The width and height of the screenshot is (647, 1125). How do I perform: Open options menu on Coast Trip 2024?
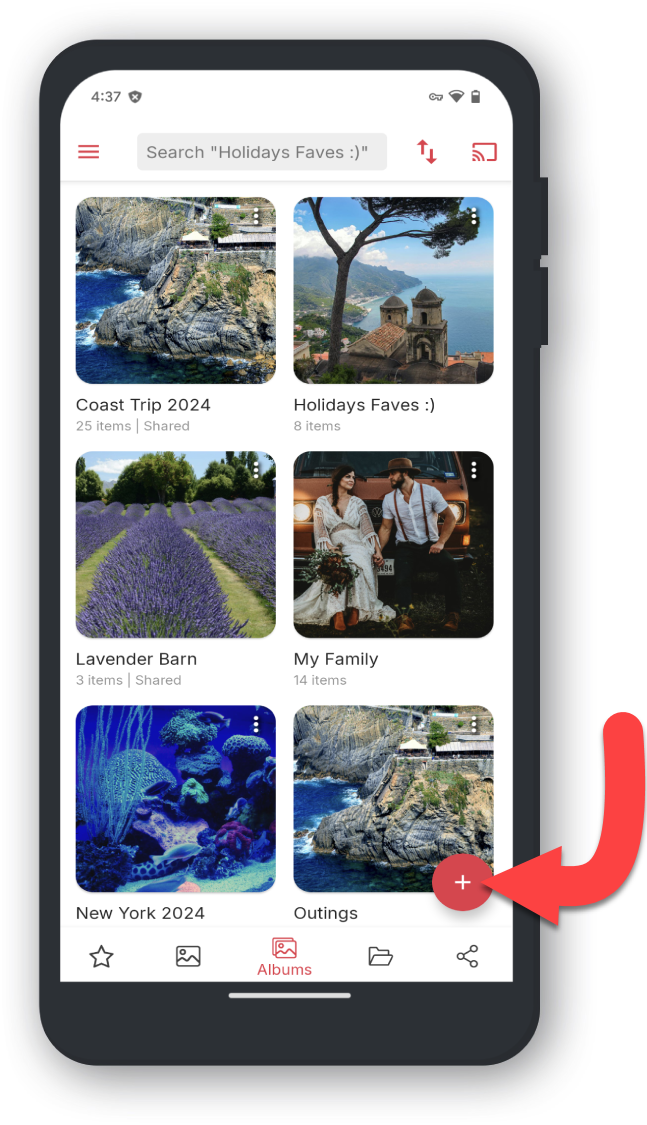pyautogui.click(x=257, y=216)
